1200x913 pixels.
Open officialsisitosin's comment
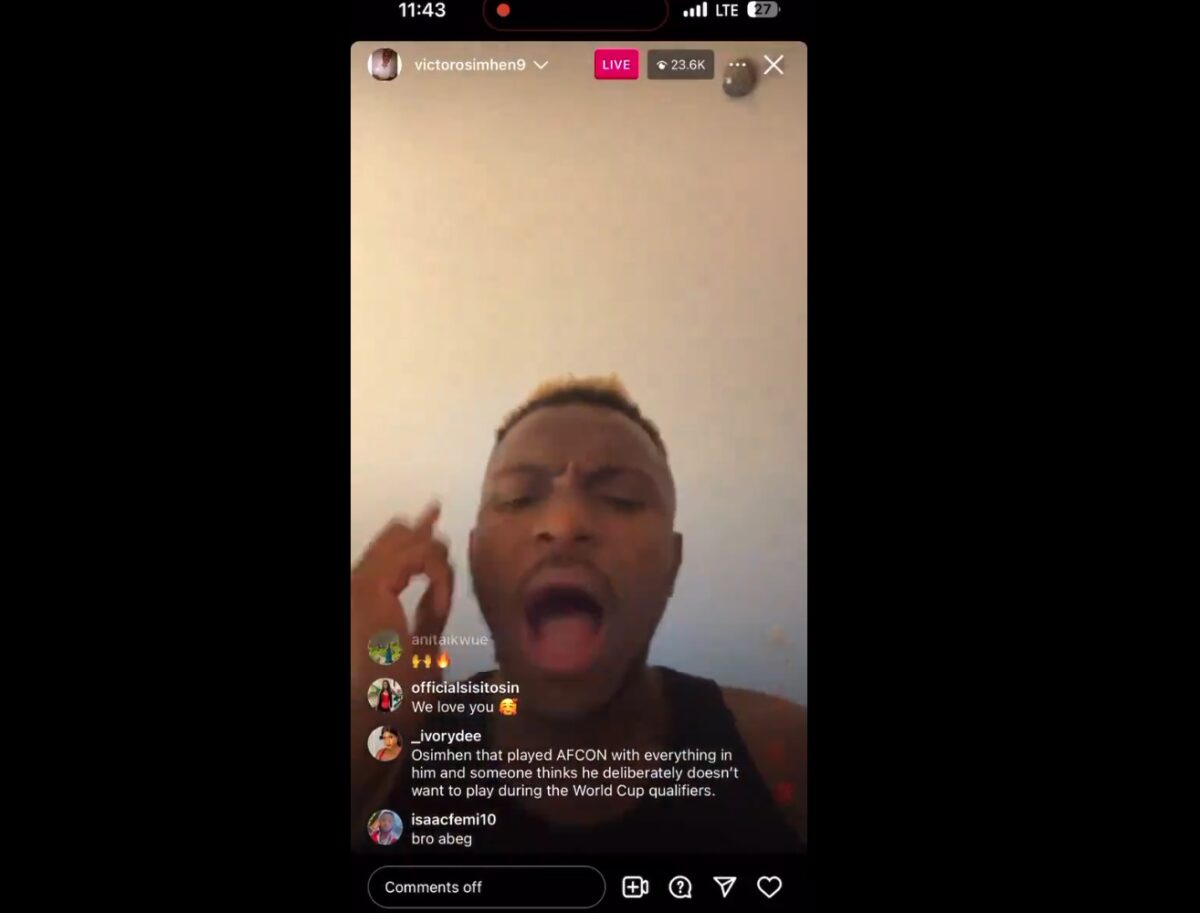pos(465,697)
